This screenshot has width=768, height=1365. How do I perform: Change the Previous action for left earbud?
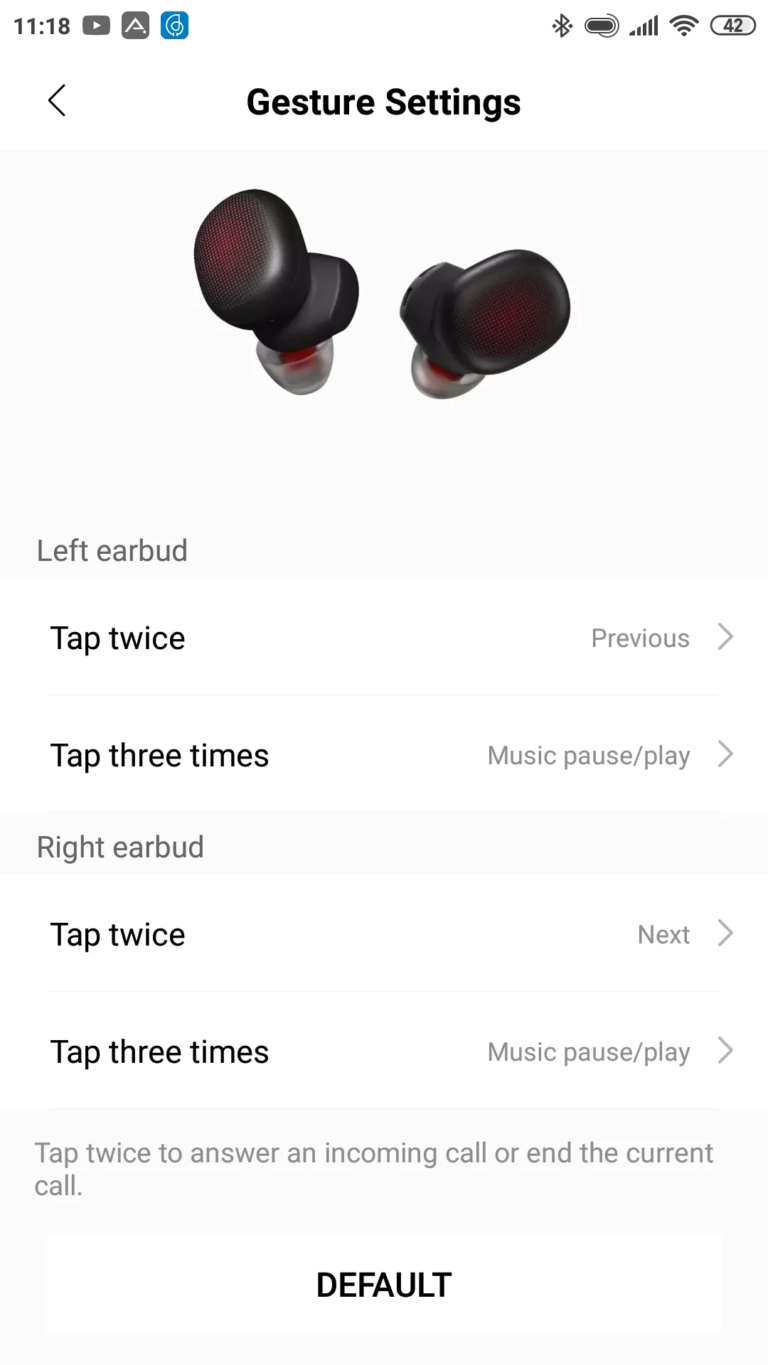point(640,637)
